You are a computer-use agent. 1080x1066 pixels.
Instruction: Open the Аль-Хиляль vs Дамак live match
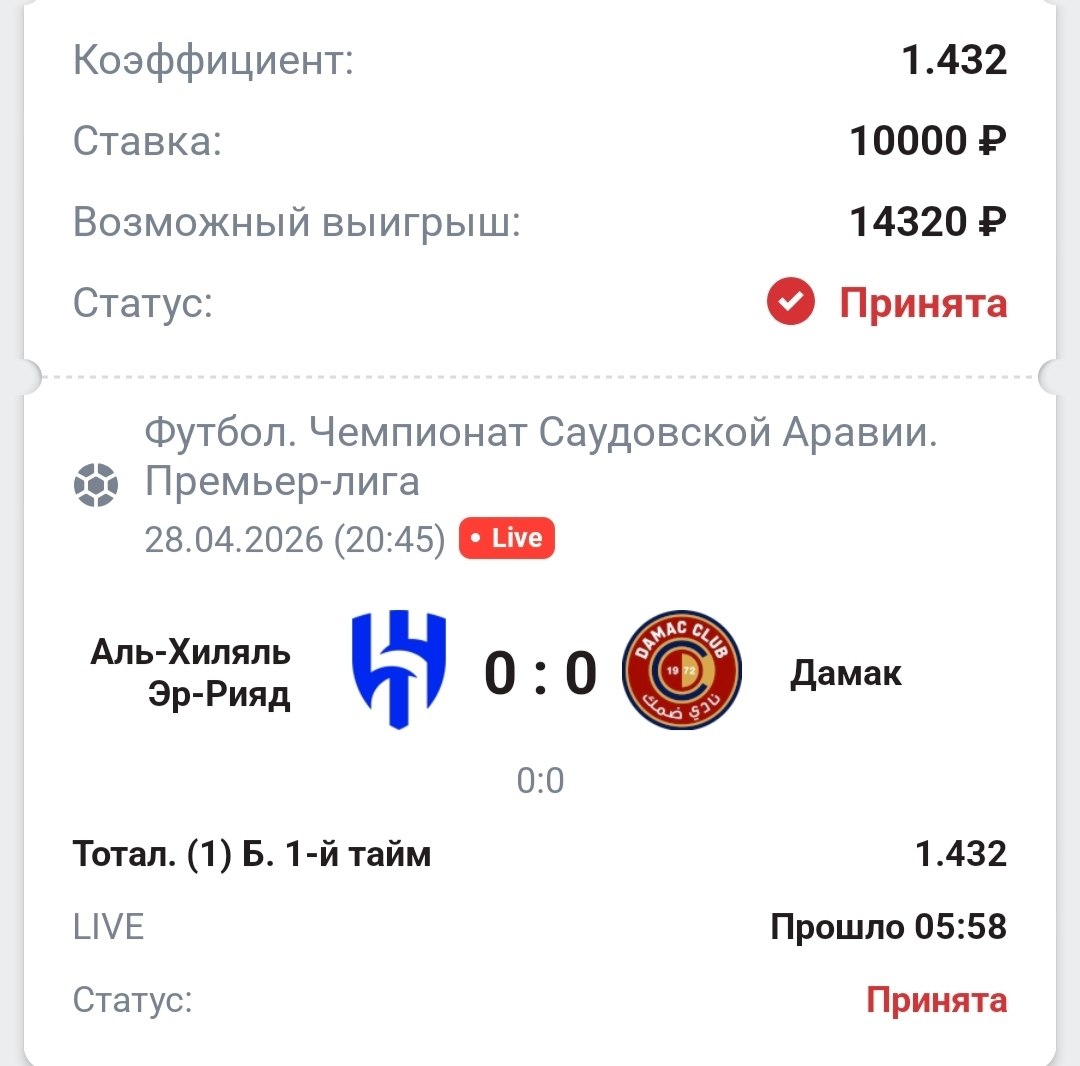[540, 672]
